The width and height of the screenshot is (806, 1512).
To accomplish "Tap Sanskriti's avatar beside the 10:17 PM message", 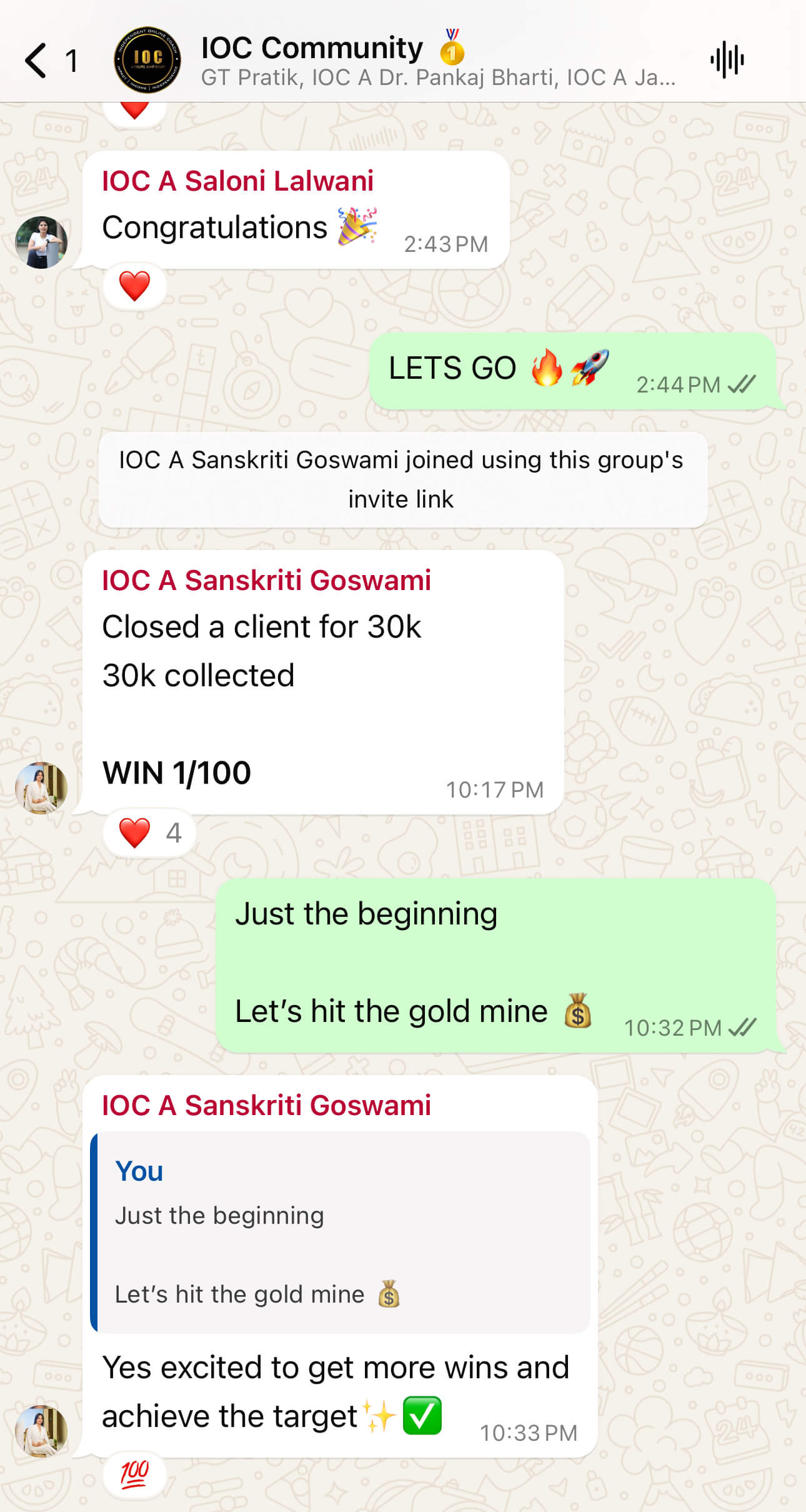I will click(x=41, y=788).
